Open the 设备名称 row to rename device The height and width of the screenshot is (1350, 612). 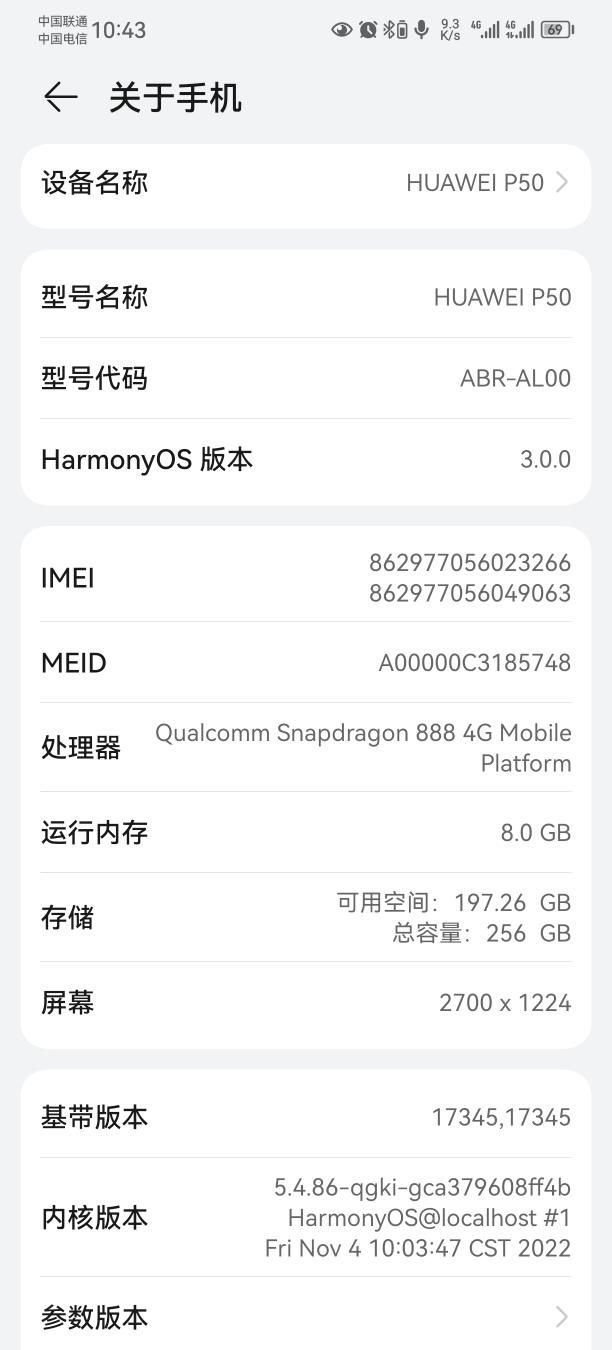306,184
